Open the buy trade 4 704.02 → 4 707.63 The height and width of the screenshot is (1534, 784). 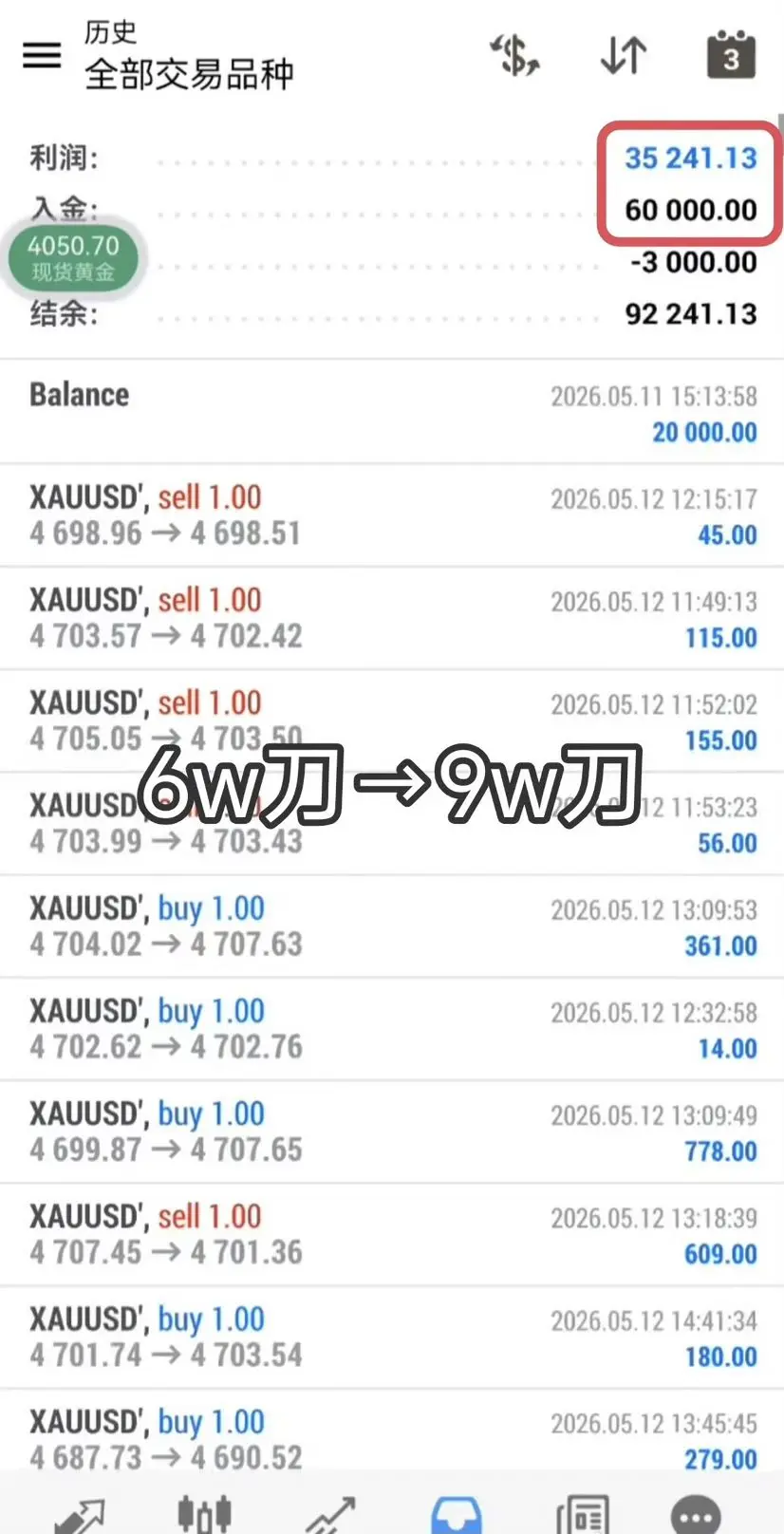coord(392,926)
